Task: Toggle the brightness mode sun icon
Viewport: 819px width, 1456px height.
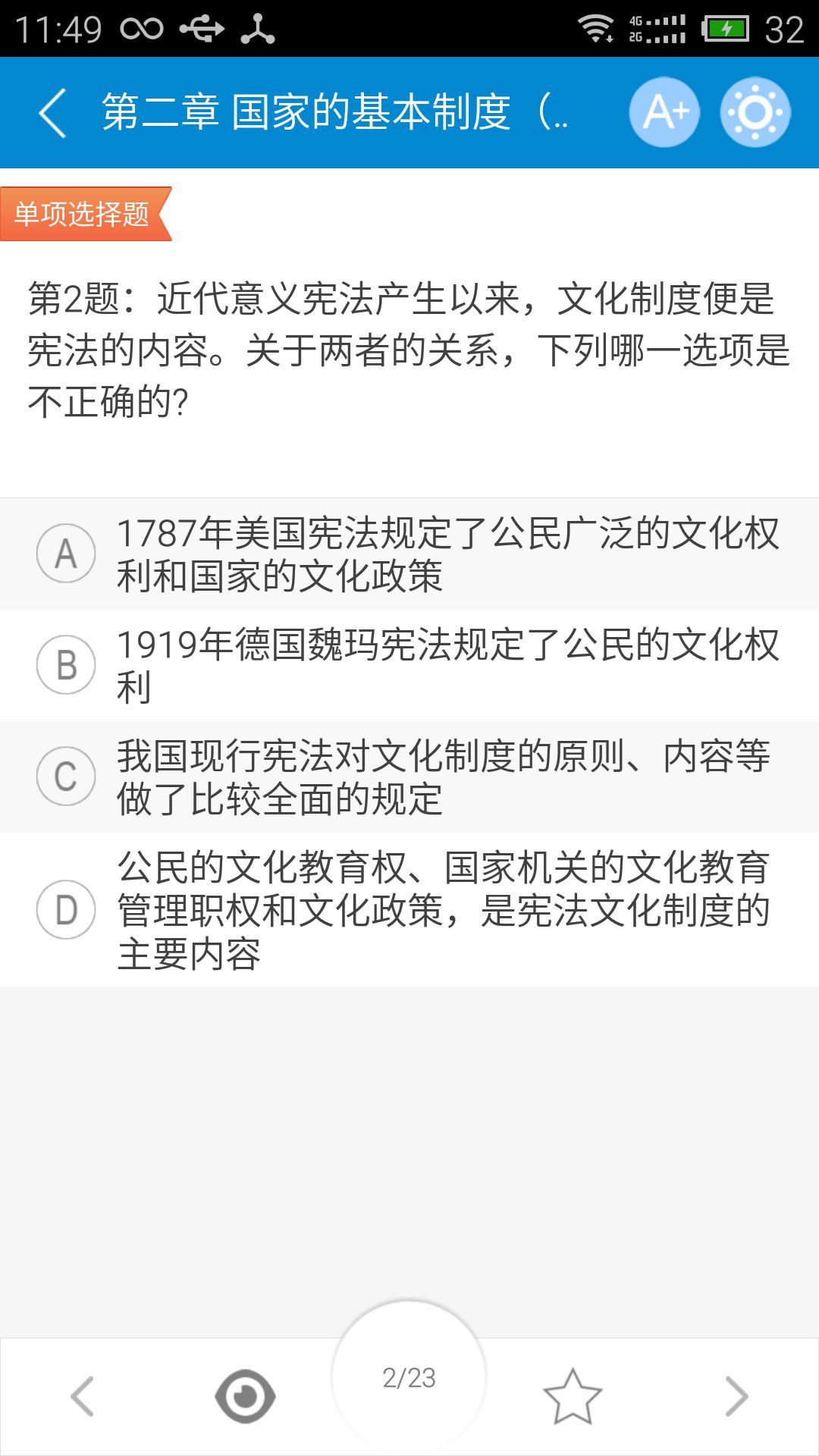Action: point(755,113)
